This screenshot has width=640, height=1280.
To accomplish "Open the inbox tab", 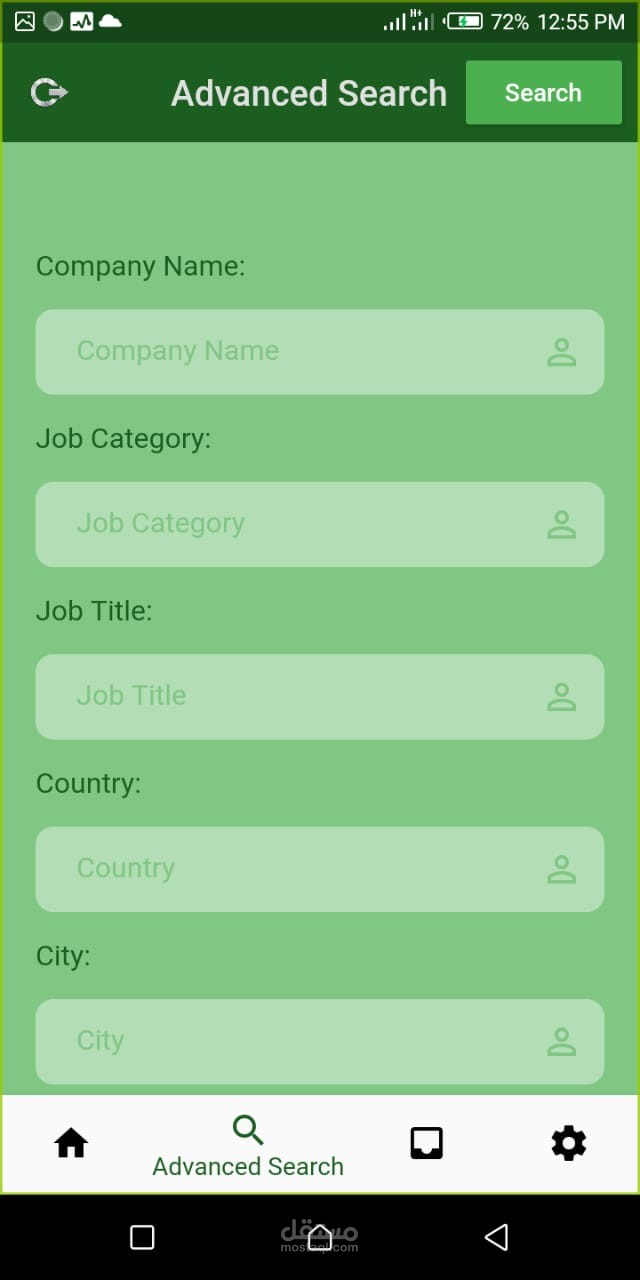I will coord(427,1143).
